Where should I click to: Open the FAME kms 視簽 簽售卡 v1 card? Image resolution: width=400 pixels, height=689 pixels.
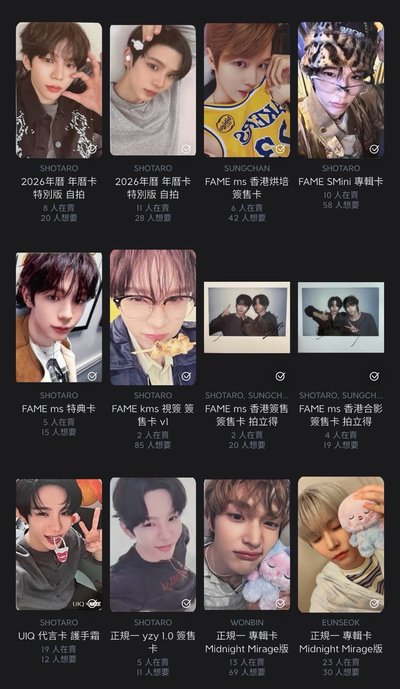click(x=153, y=317)
